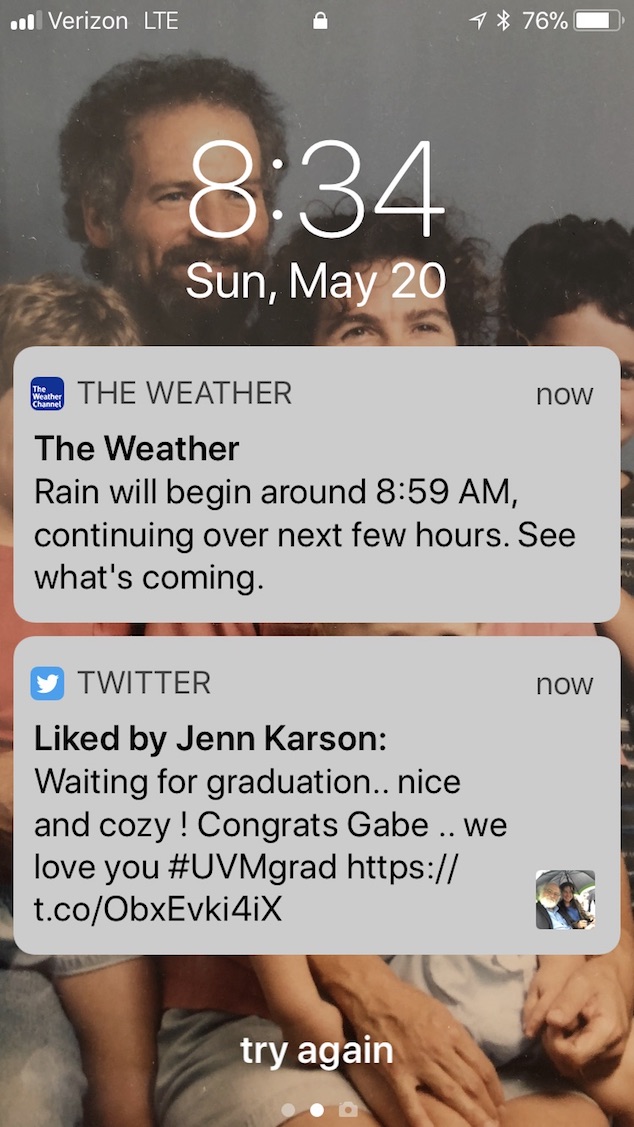Open The Weather rain notification
Image resolution: width=634 pixels, height=1127 pixels.
[x=316, y=485]
